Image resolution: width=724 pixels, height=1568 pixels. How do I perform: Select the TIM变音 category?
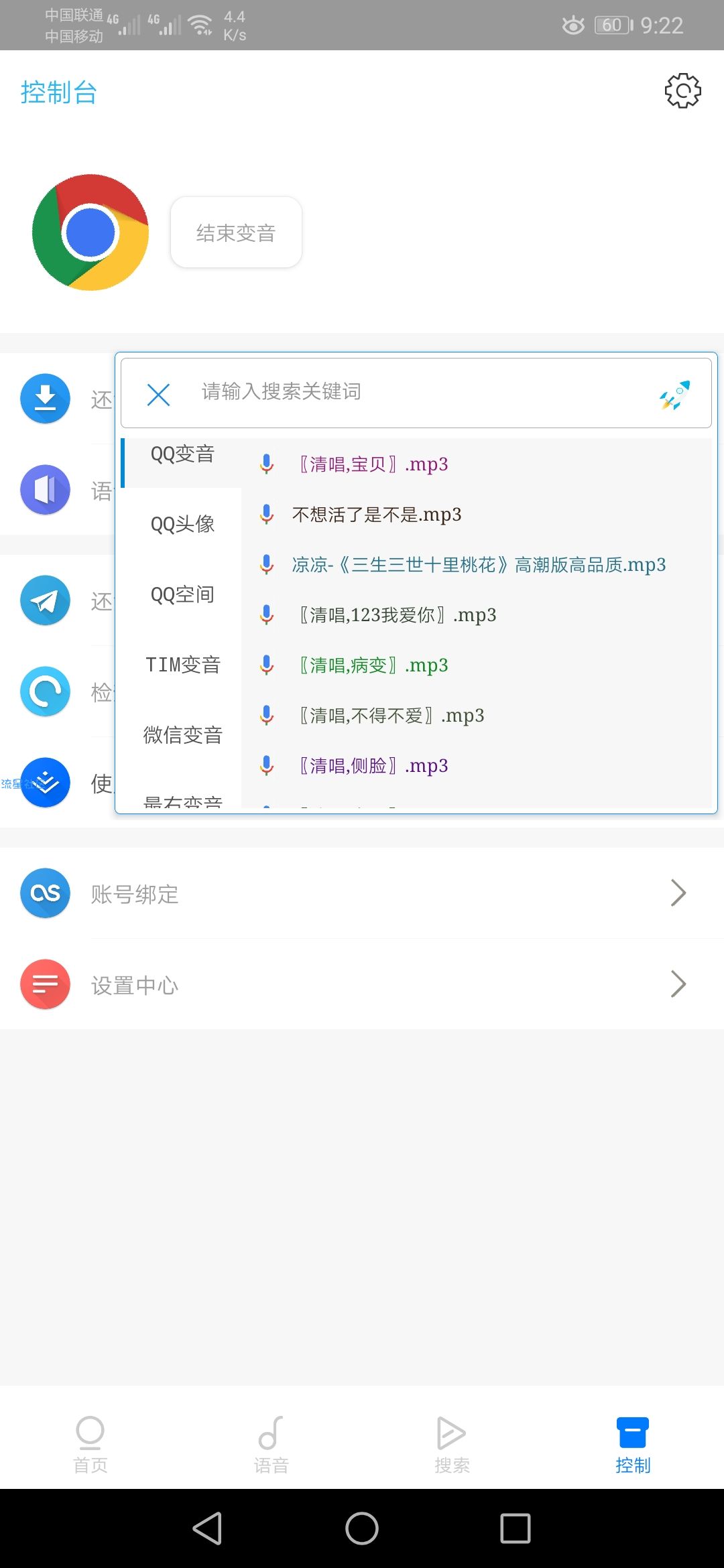pos(182,665)
